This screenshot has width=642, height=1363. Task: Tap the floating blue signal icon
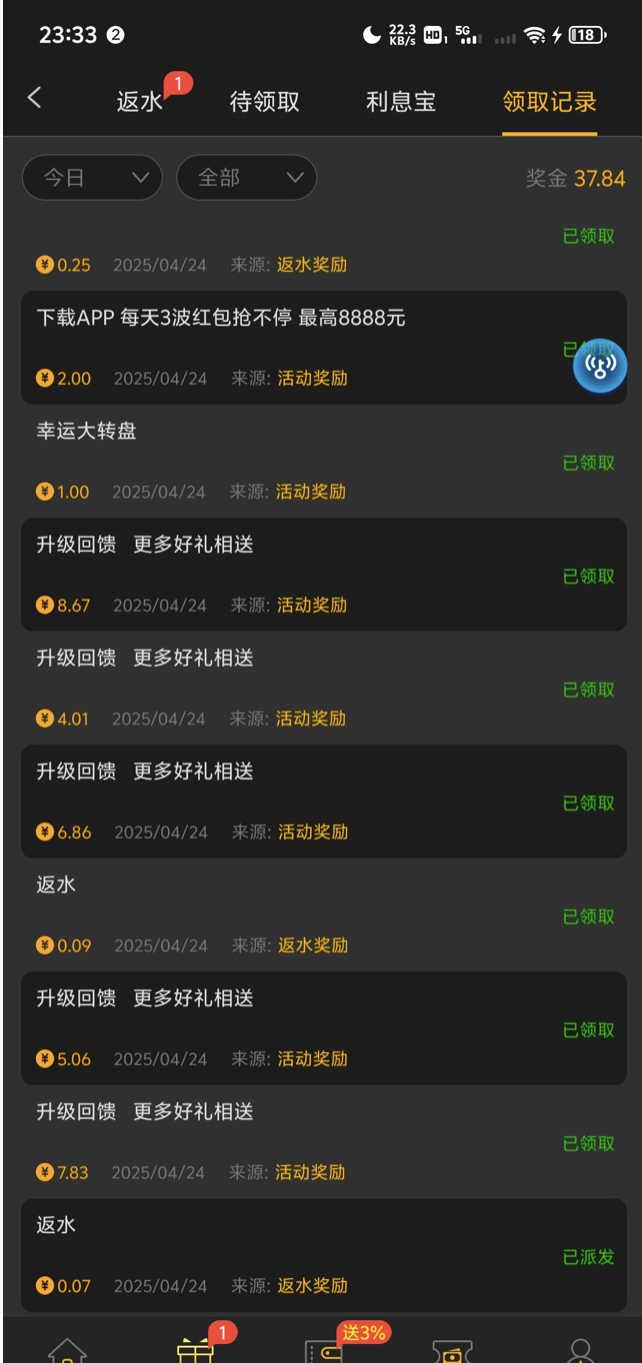(600, 366)
